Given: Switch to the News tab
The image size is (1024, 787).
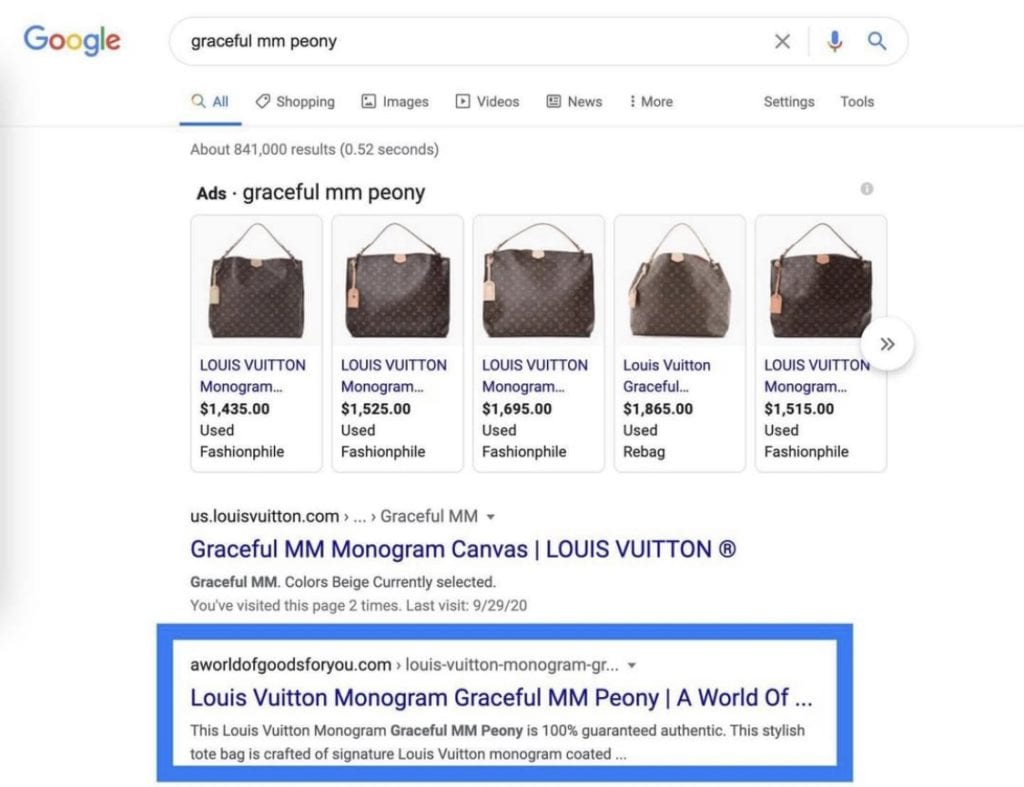Looking at the screenshot, I should pyautogui.click(x=575, y=102).
